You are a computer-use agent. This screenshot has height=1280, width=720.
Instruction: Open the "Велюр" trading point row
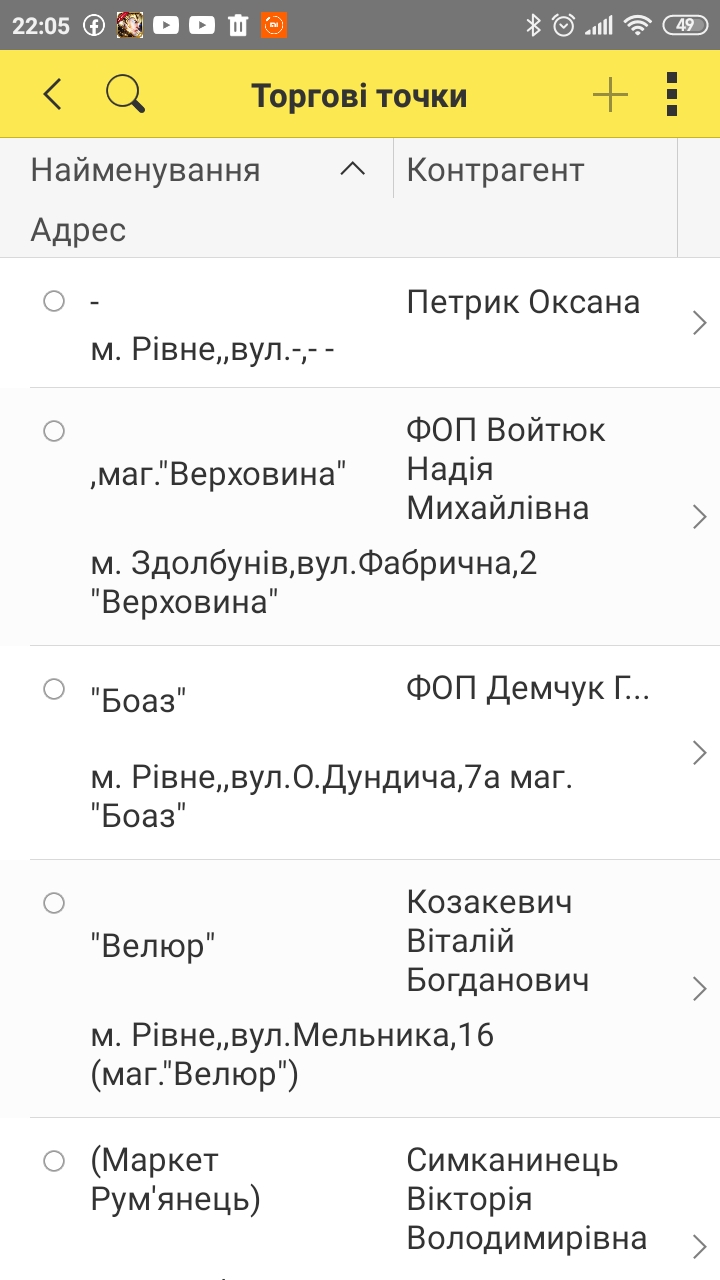(x=360, y=989)
